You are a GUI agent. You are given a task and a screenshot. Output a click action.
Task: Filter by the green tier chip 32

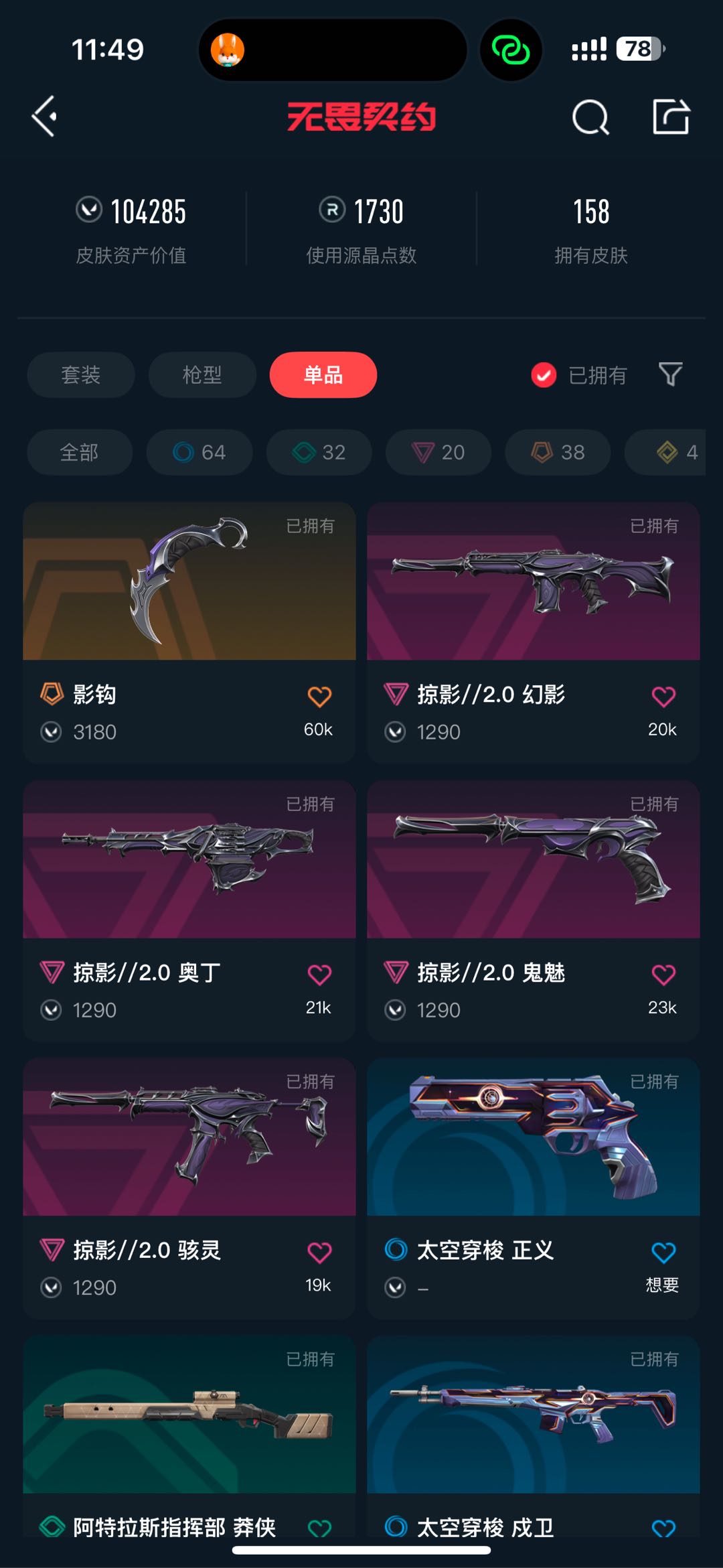pos(319,452)
